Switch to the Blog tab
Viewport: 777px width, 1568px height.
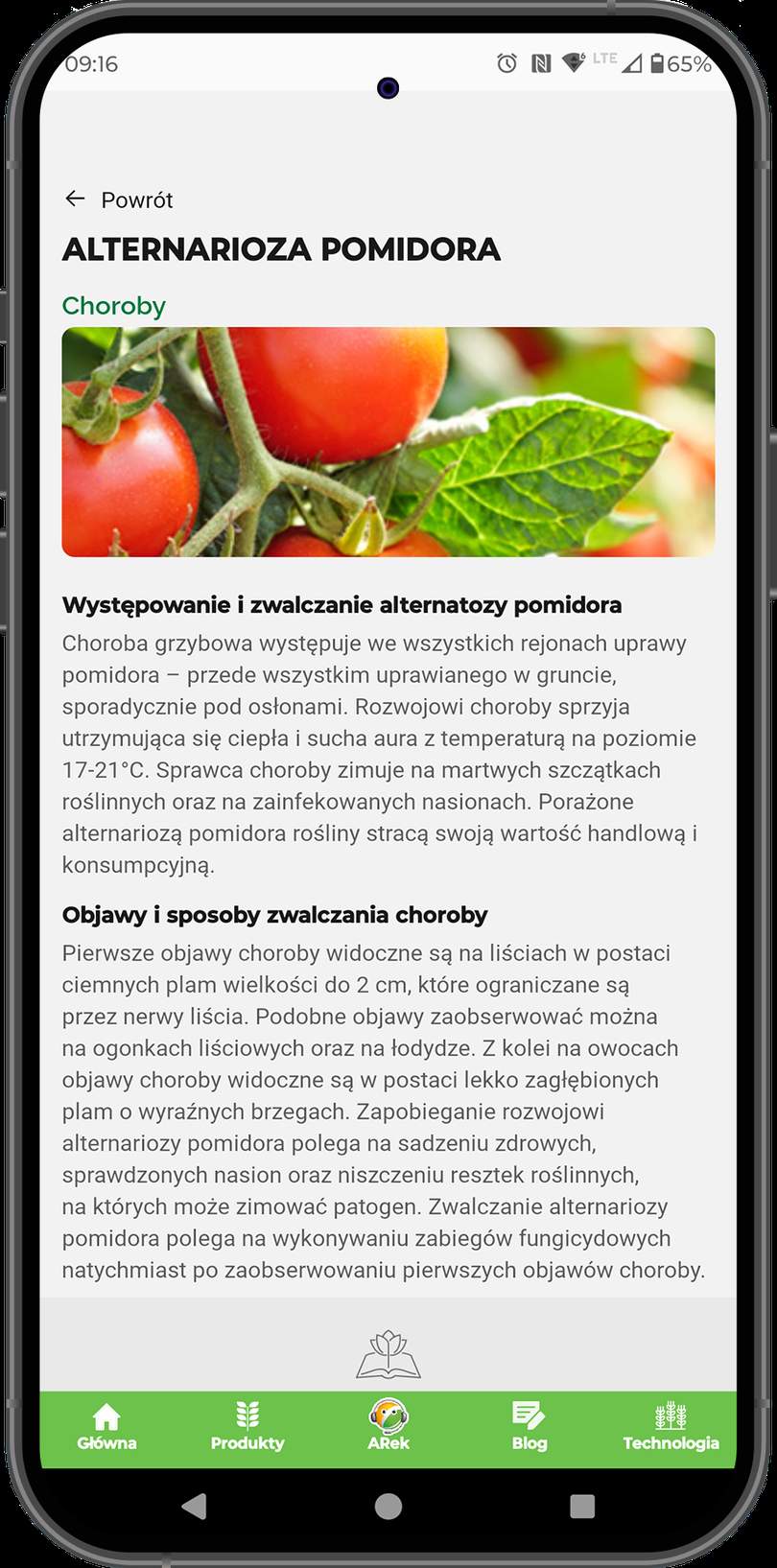pyautogui.click(x=529, y=1426)
